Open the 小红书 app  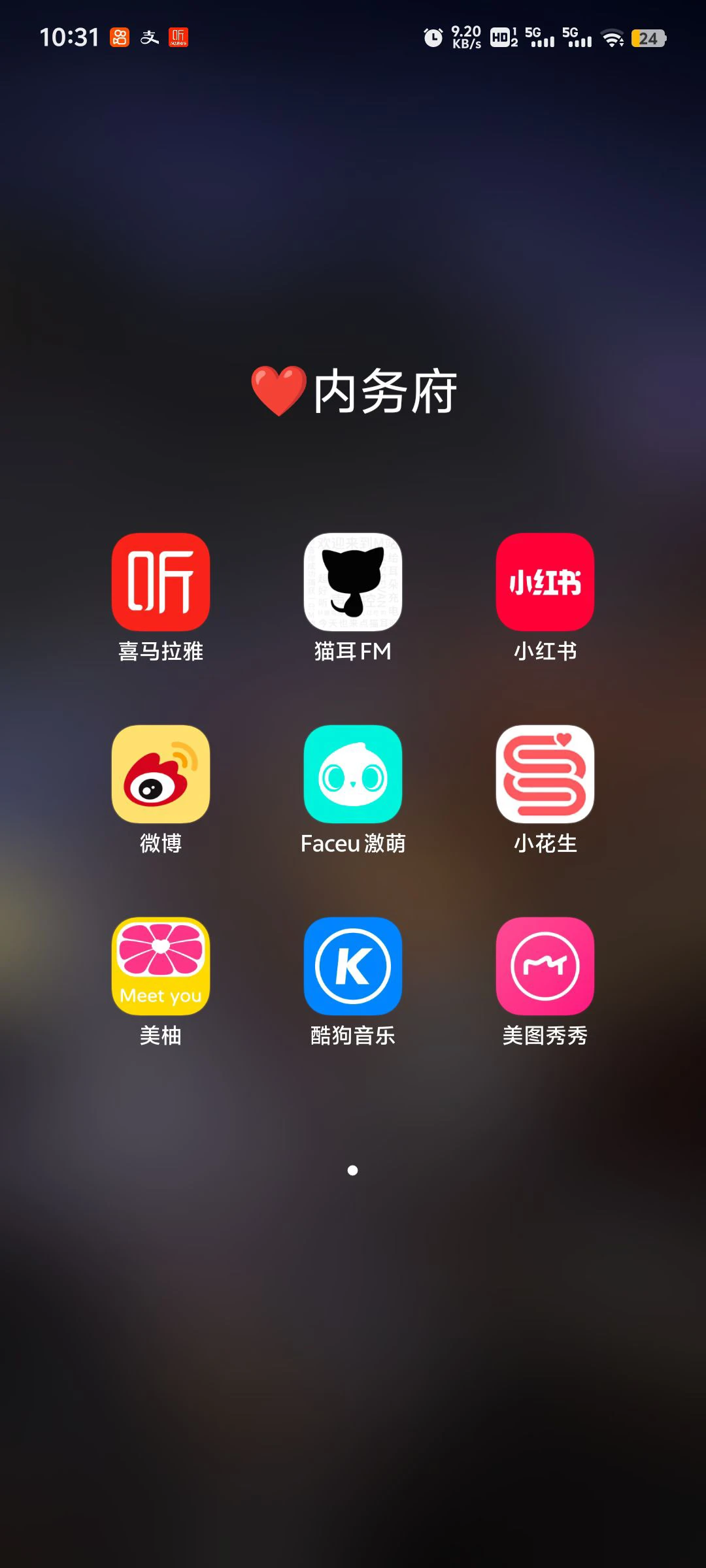545,582
